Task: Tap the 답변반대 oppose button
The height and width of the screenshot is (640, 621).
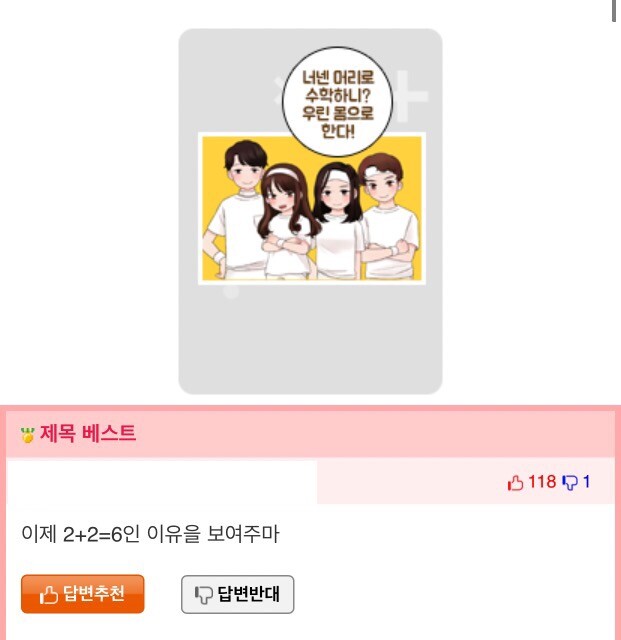Action: 238,594
